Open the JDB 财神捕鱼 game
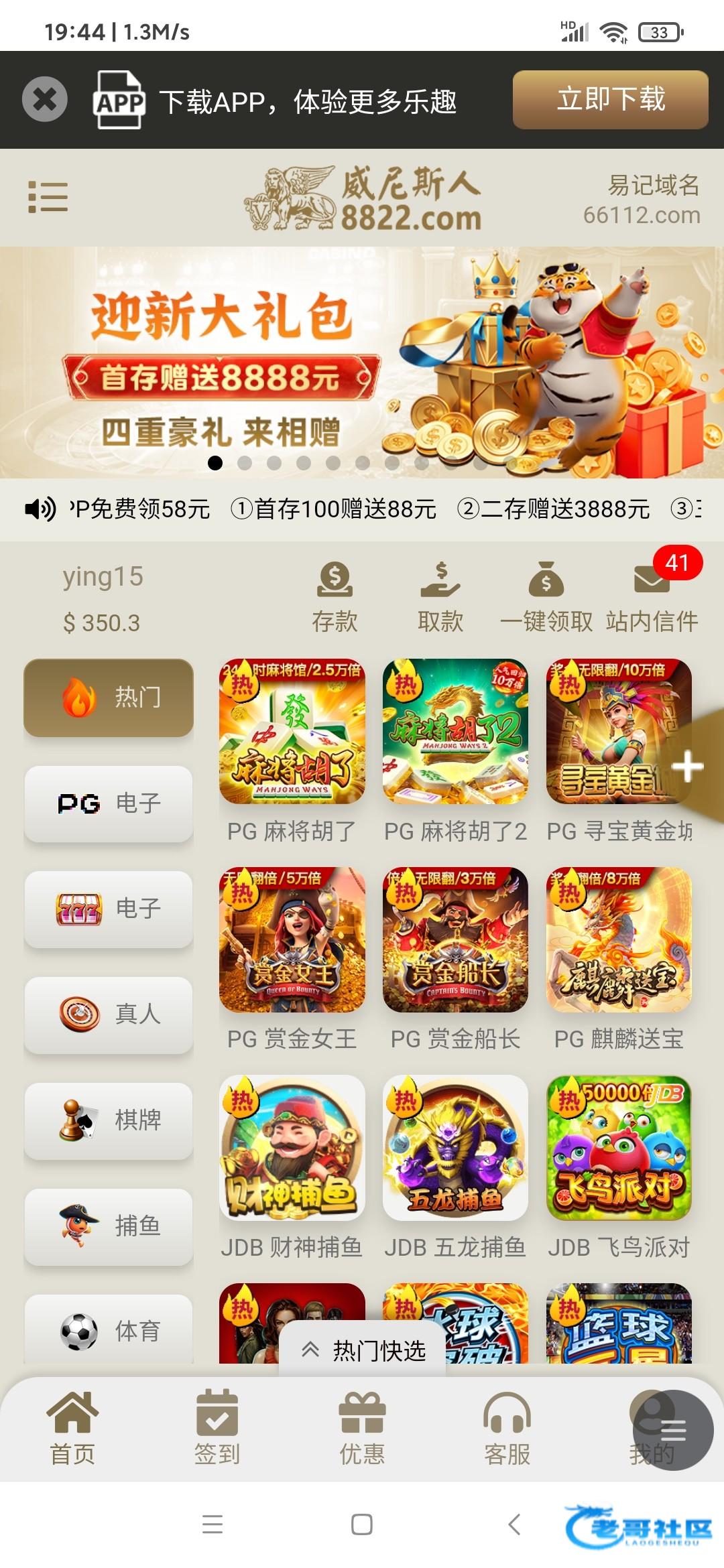This screenshot has width=724, height=1568. point(292,1148)
